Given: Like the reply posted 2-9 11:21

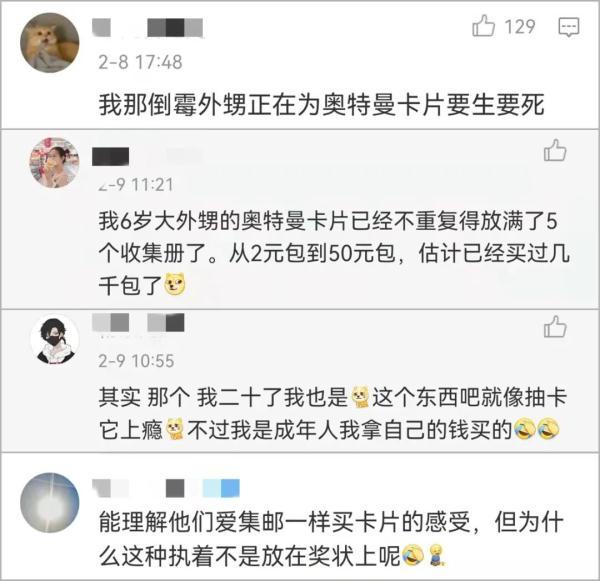Looking at the screenshot, I should pos(555,150).
